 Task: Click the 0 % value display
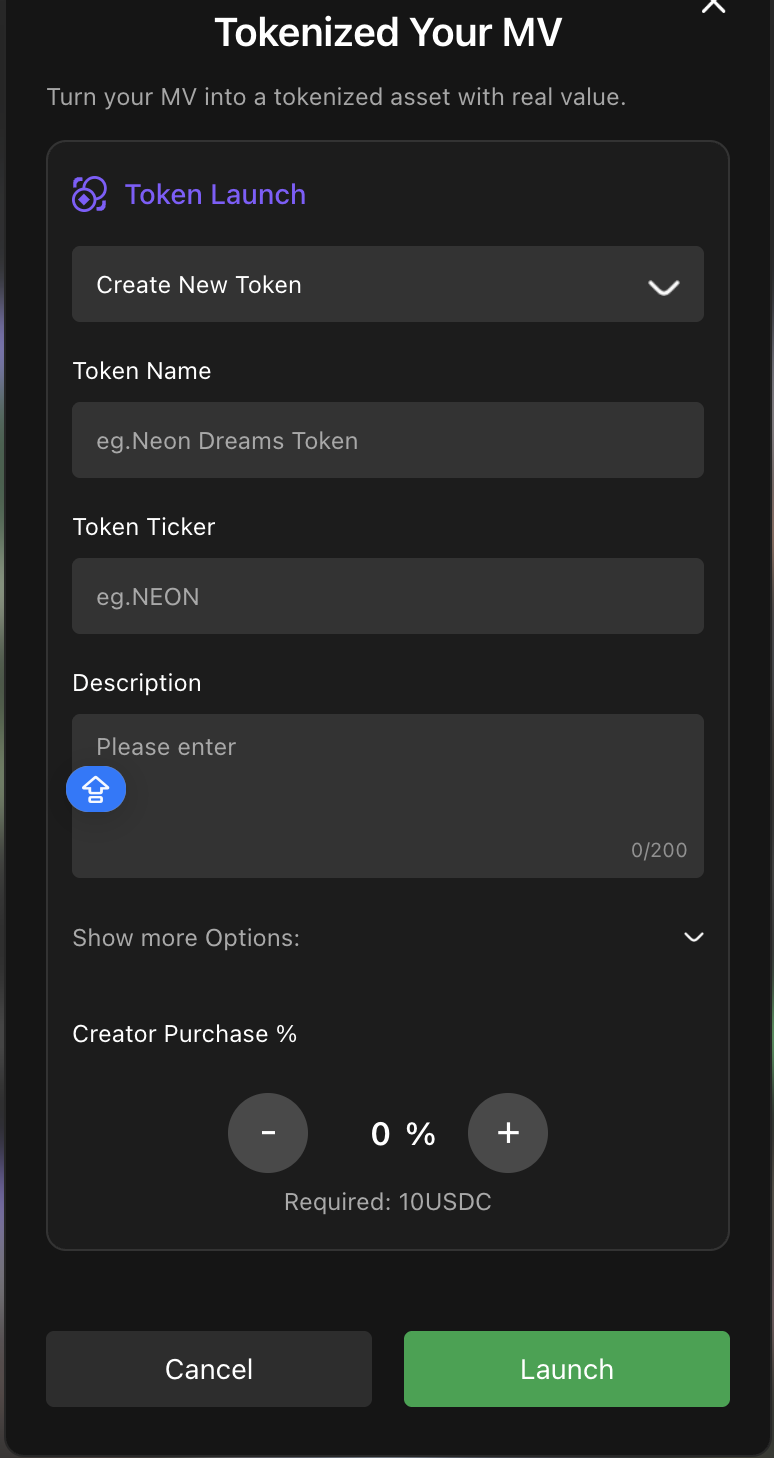pyautogui.click(x=403, y=1133)
